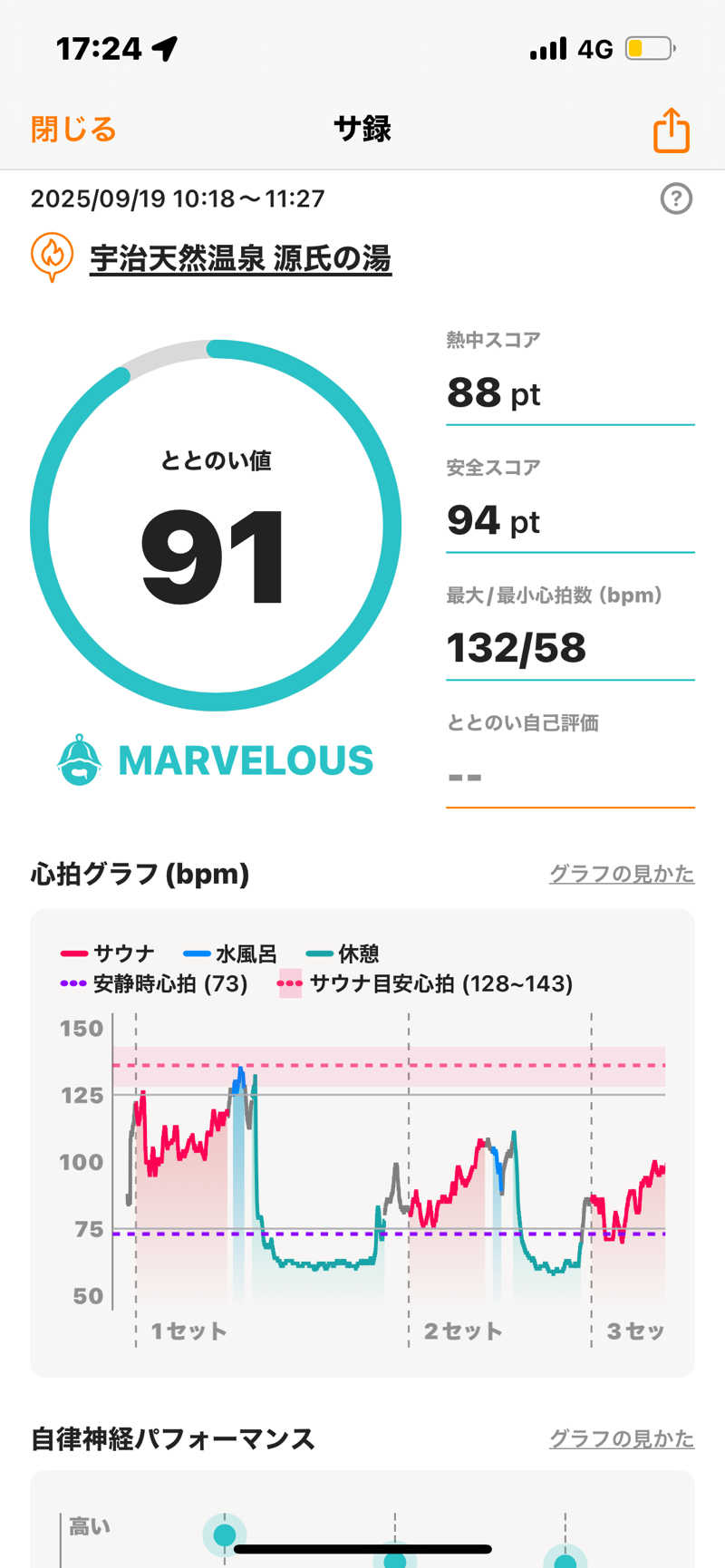
Task: Open グラフの見かた beside 自律神経パフォーマンス
Action: [622, 1438]
